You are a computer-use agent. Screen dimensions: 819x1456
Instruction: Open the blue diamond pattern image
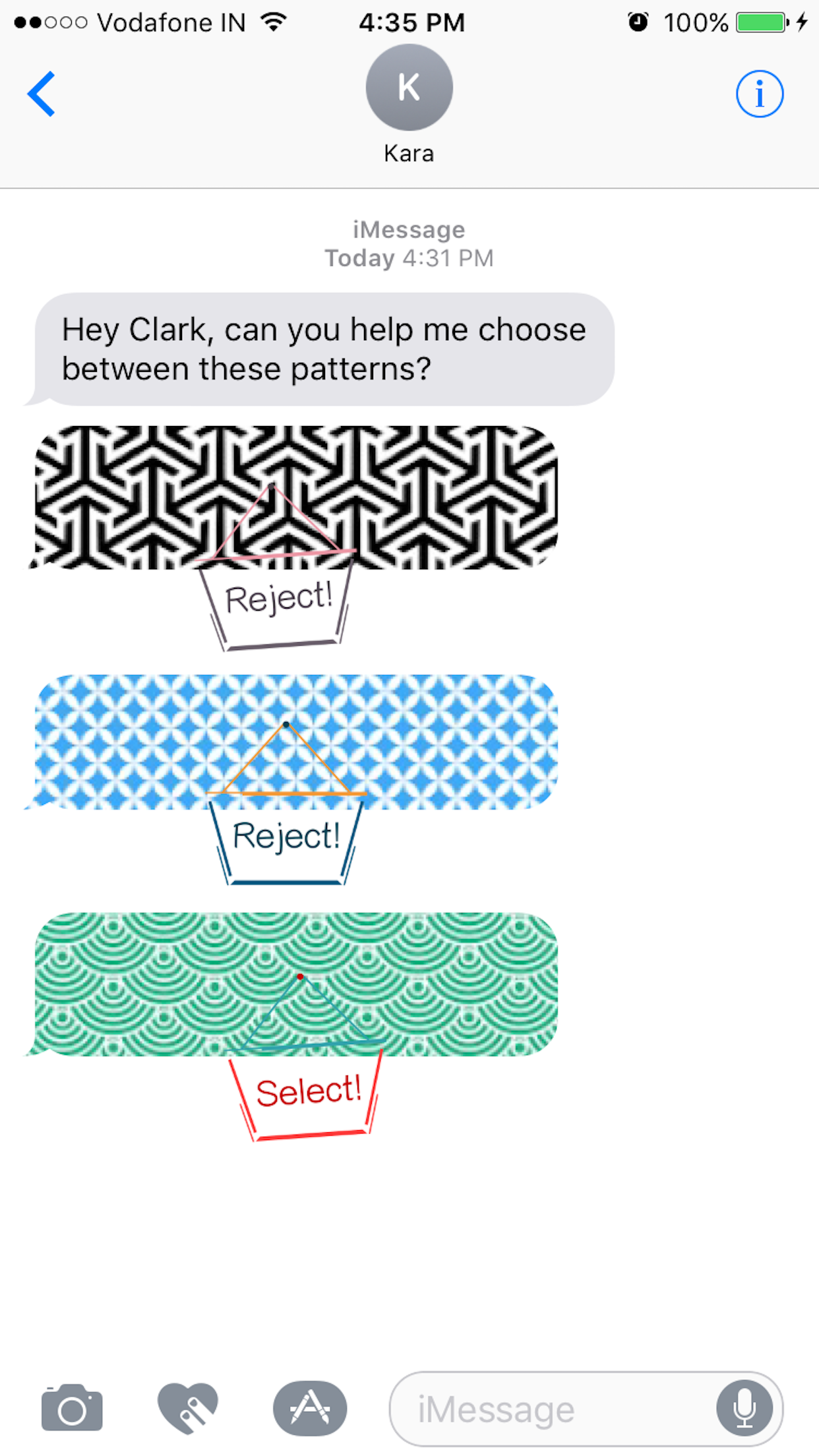pos(296,743)
